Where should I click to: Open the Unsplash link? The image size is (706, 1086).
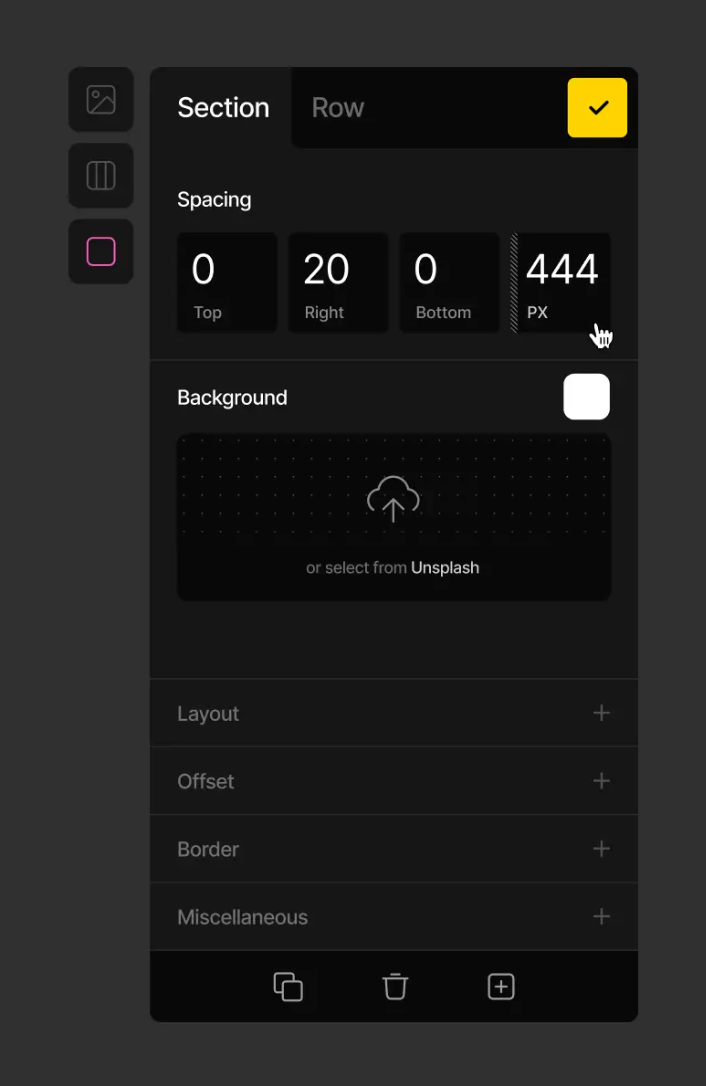point(445,567)
